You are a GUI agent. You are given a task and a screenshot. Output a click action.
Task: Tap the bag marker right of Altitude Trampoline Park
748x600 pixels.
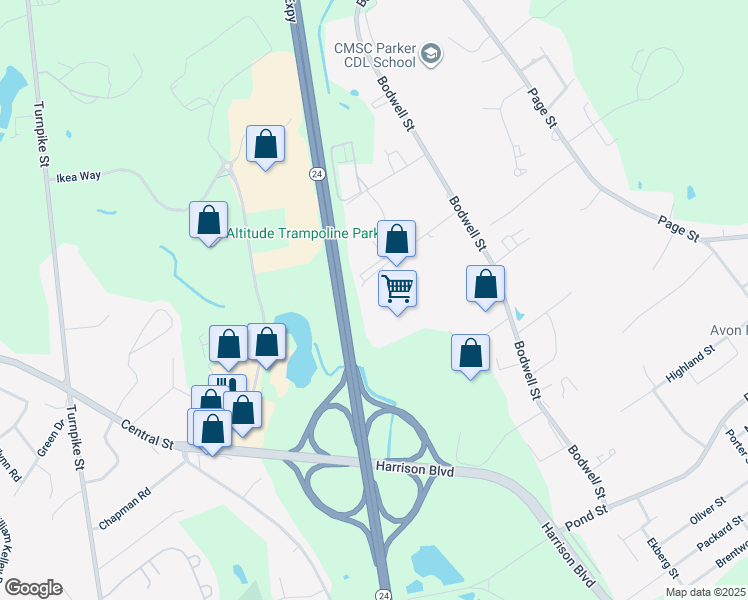(x=396, y=243)
